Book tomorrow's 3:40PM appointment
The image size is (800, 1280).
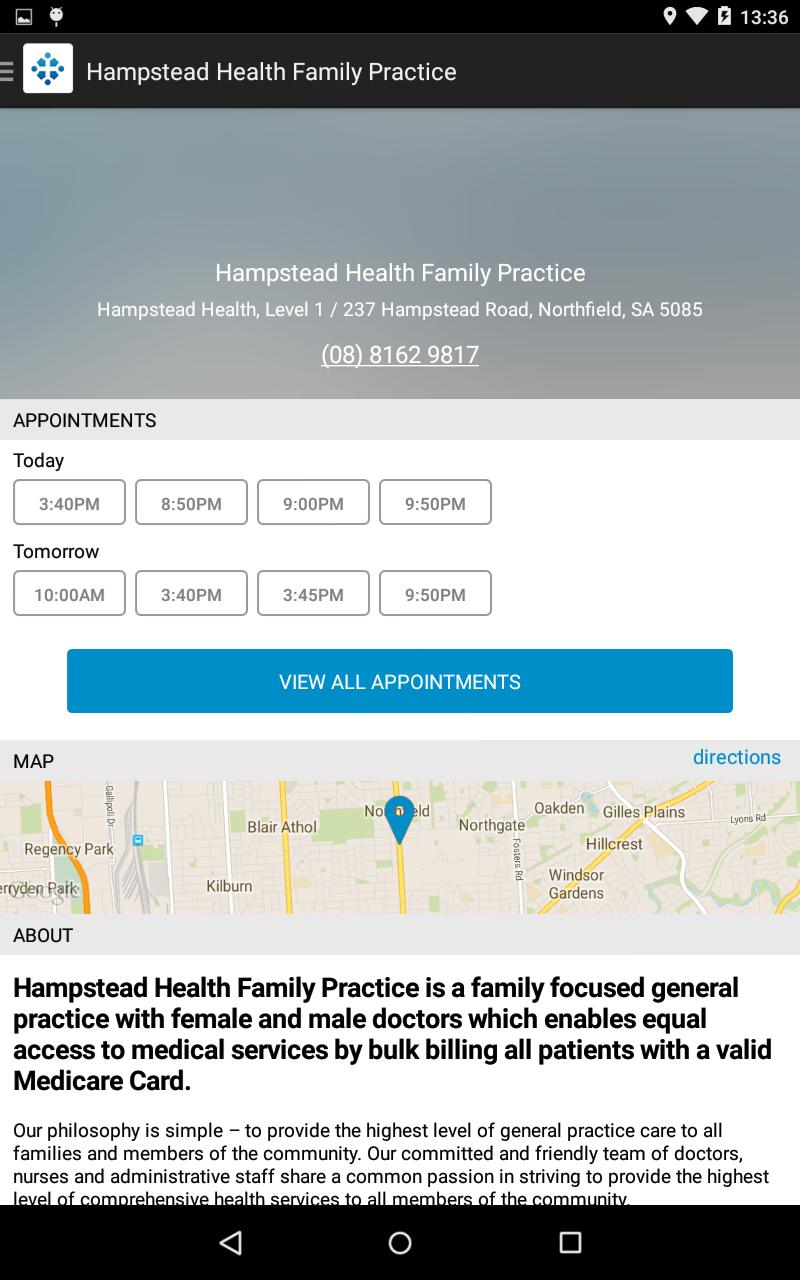(x=191, y=594)
